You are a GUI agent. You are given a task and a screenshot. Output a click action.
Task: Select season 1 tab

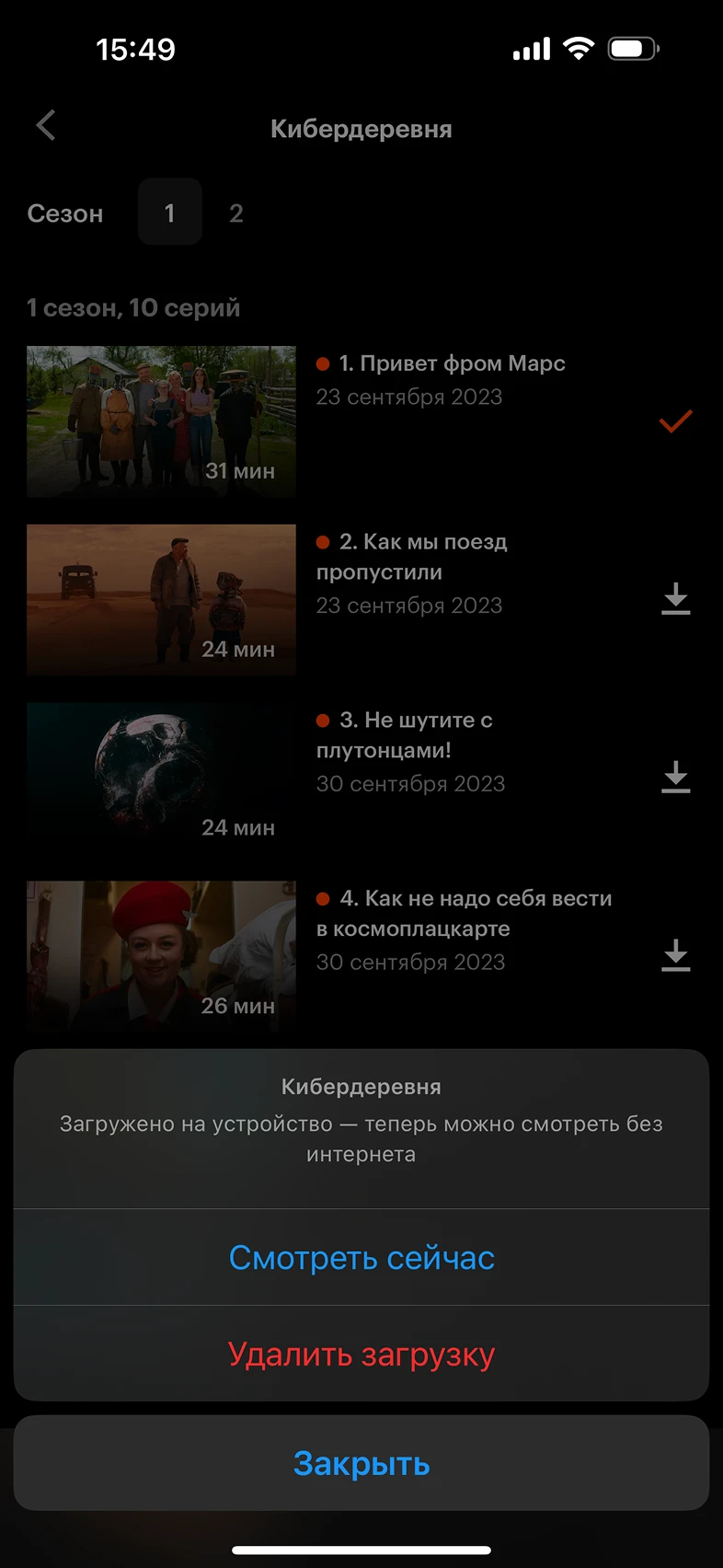coord(169,213)
